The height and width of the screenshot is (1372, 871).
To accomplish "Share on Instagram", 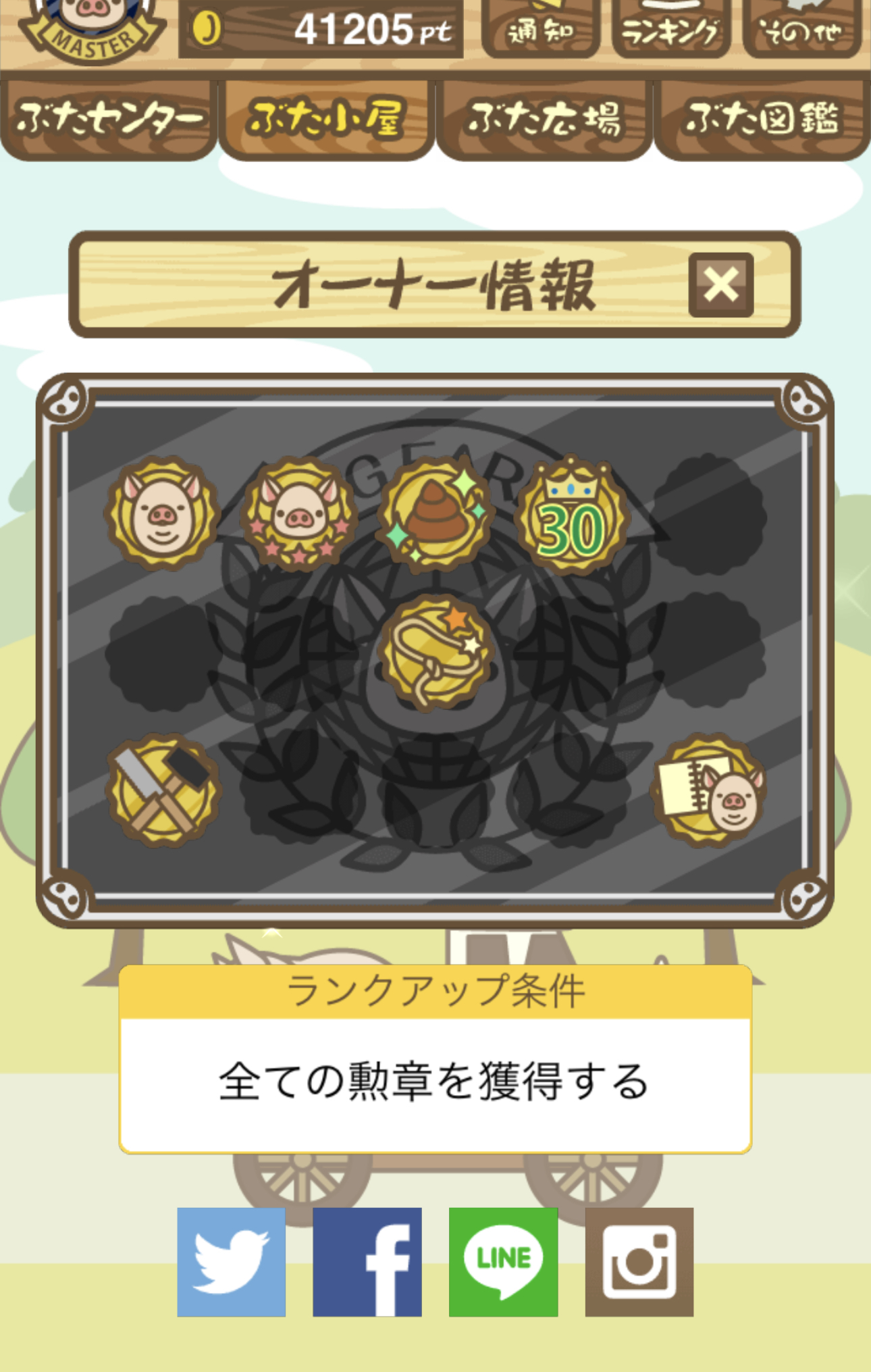I will [639, 1262].
